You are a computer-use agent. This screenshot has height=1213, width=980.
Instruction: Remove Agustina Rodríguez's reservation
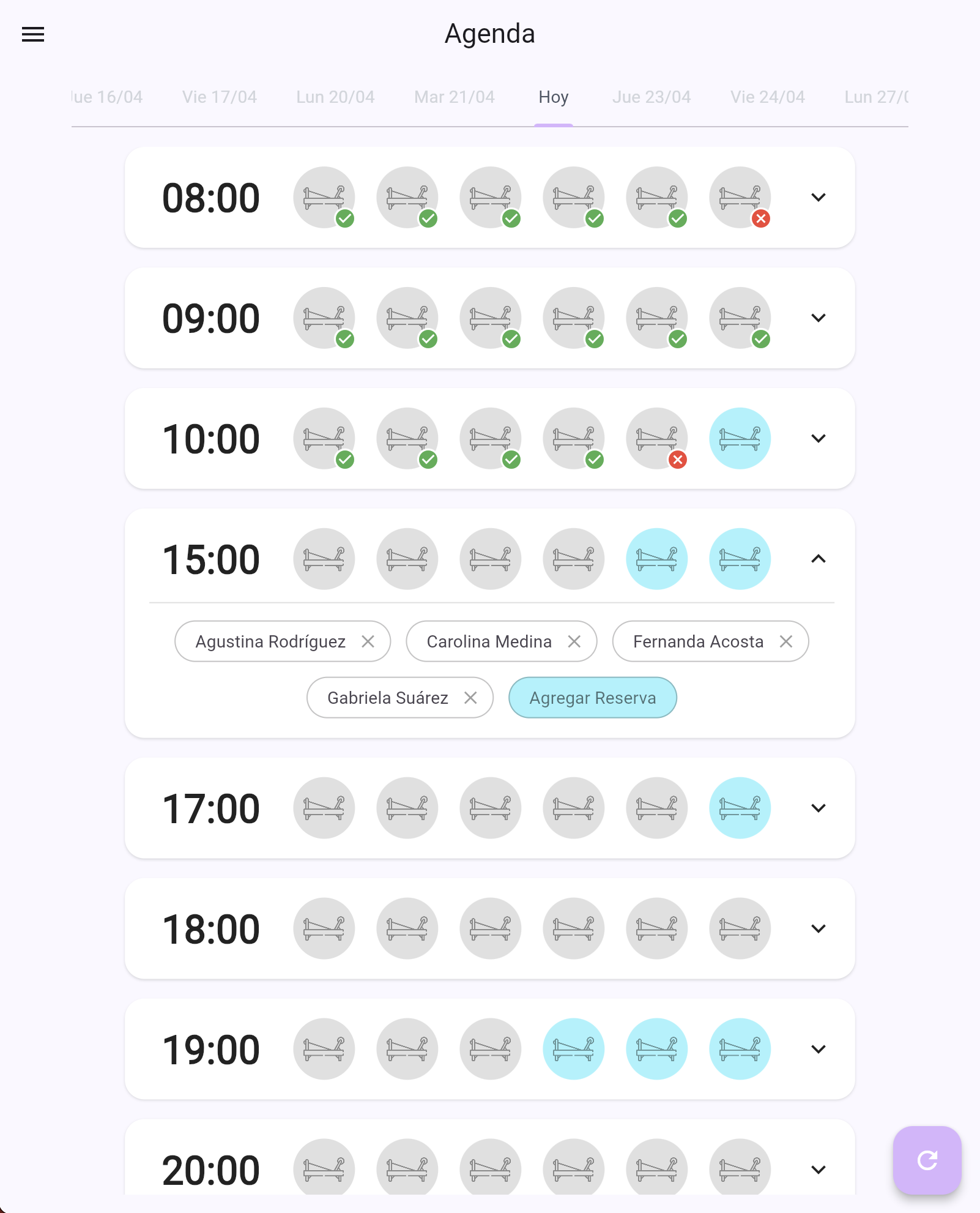[368, 641]
